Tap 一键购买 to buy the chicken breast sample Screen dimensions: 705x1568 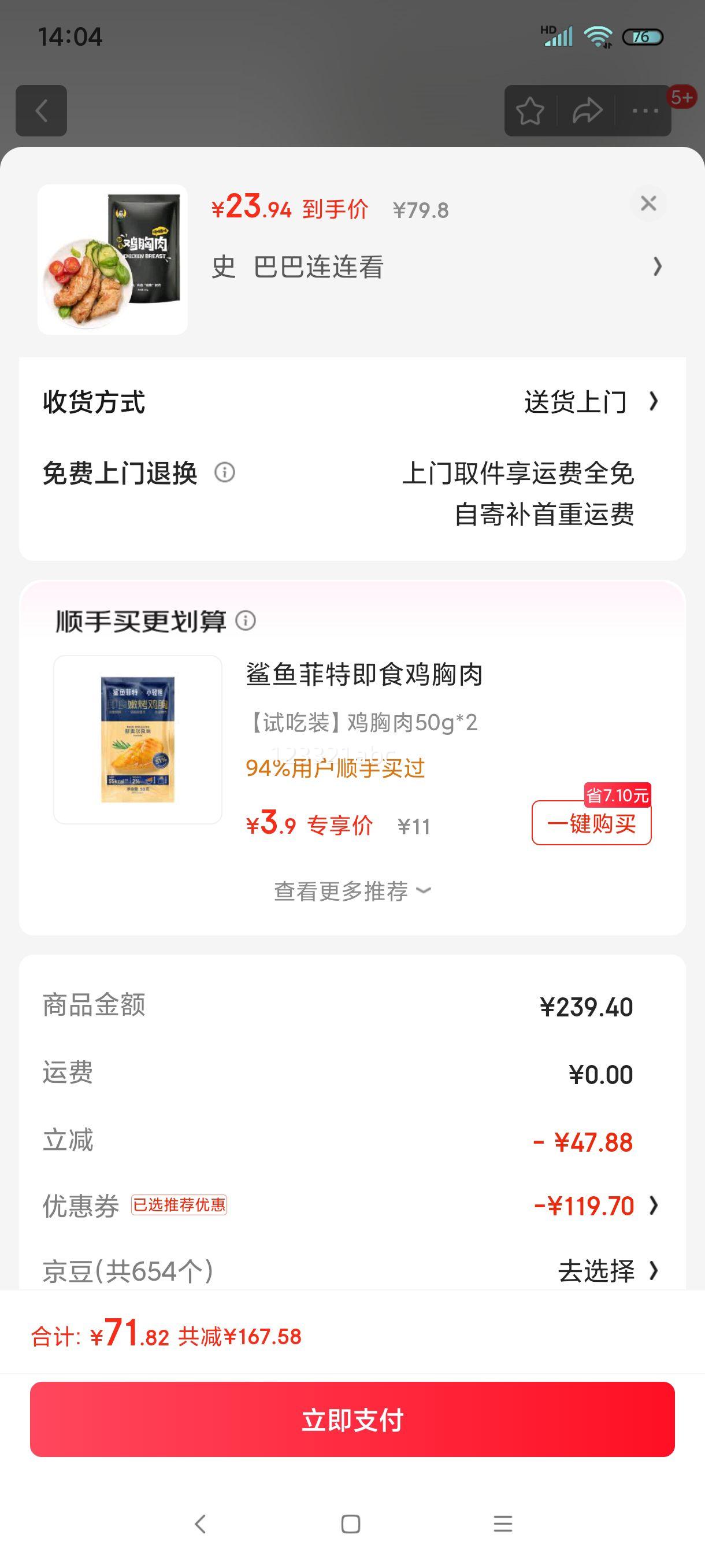pos(591,826)
